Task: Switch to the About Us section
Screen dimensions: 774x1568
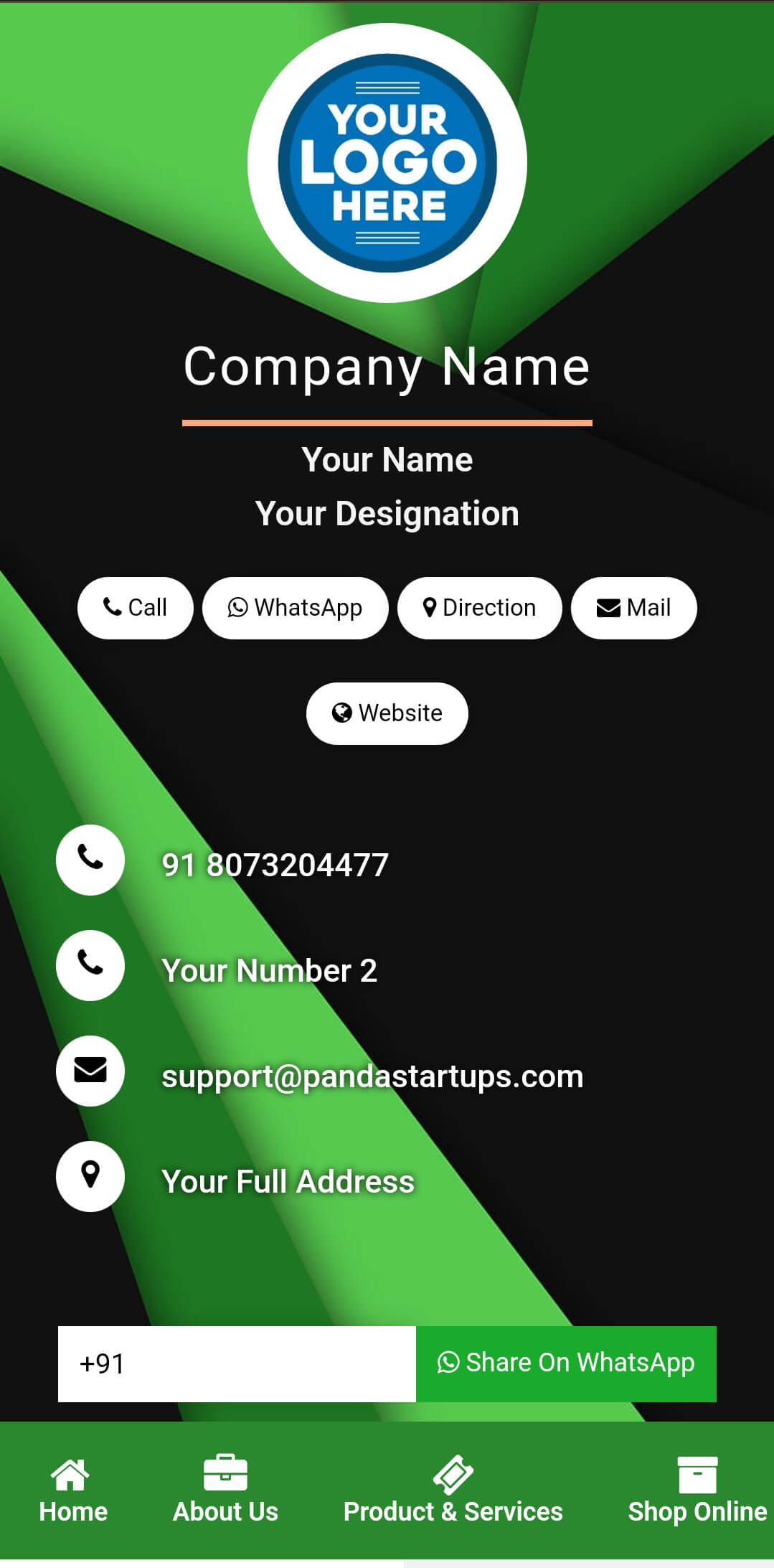Action: point(225,1490)
